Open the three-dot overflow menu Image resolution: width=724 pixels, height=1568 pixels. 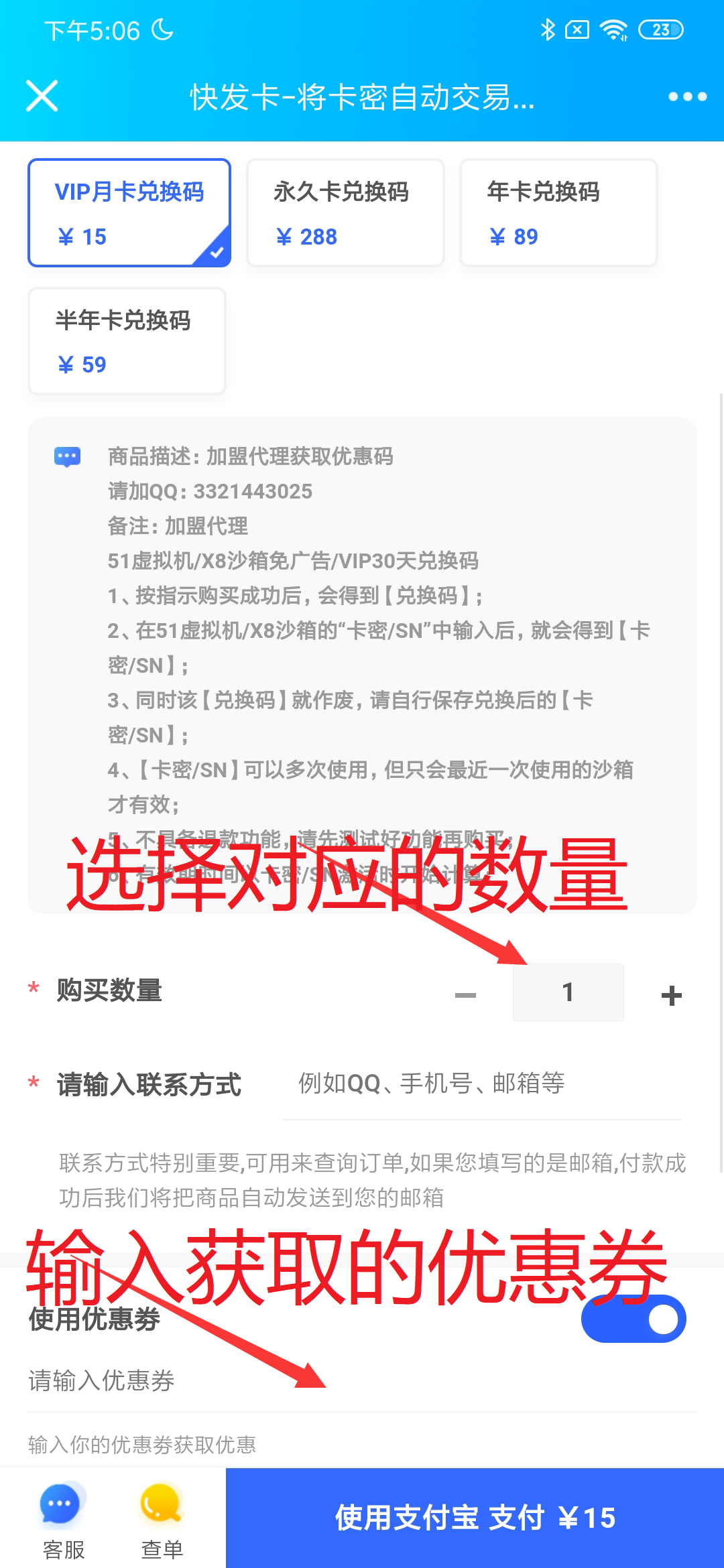click(x=687, y=96)
